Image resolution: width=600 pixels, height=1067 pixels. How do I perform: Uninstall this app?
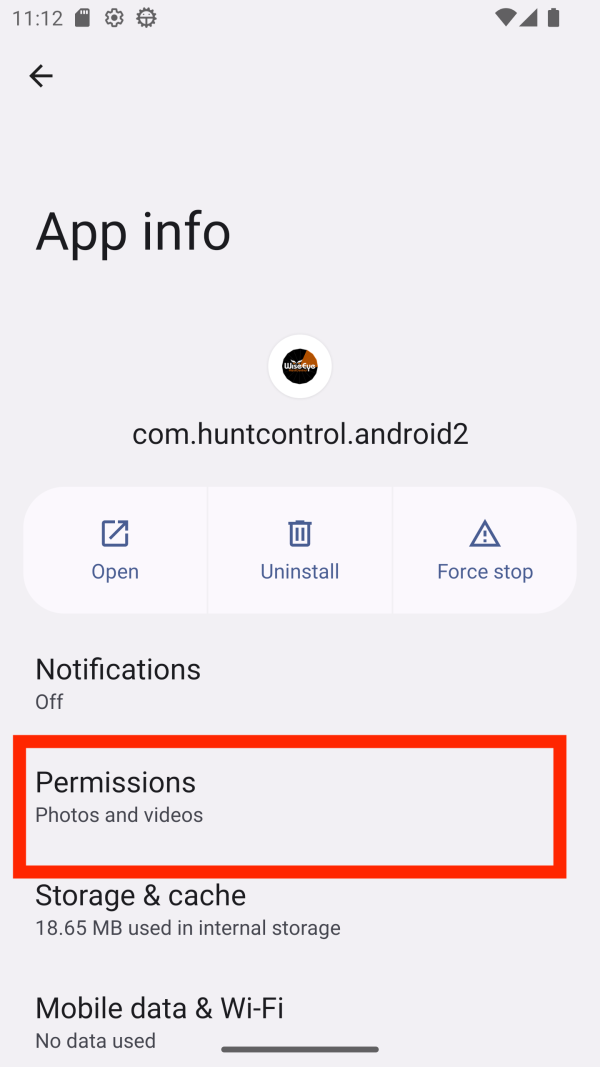[300, 550]
